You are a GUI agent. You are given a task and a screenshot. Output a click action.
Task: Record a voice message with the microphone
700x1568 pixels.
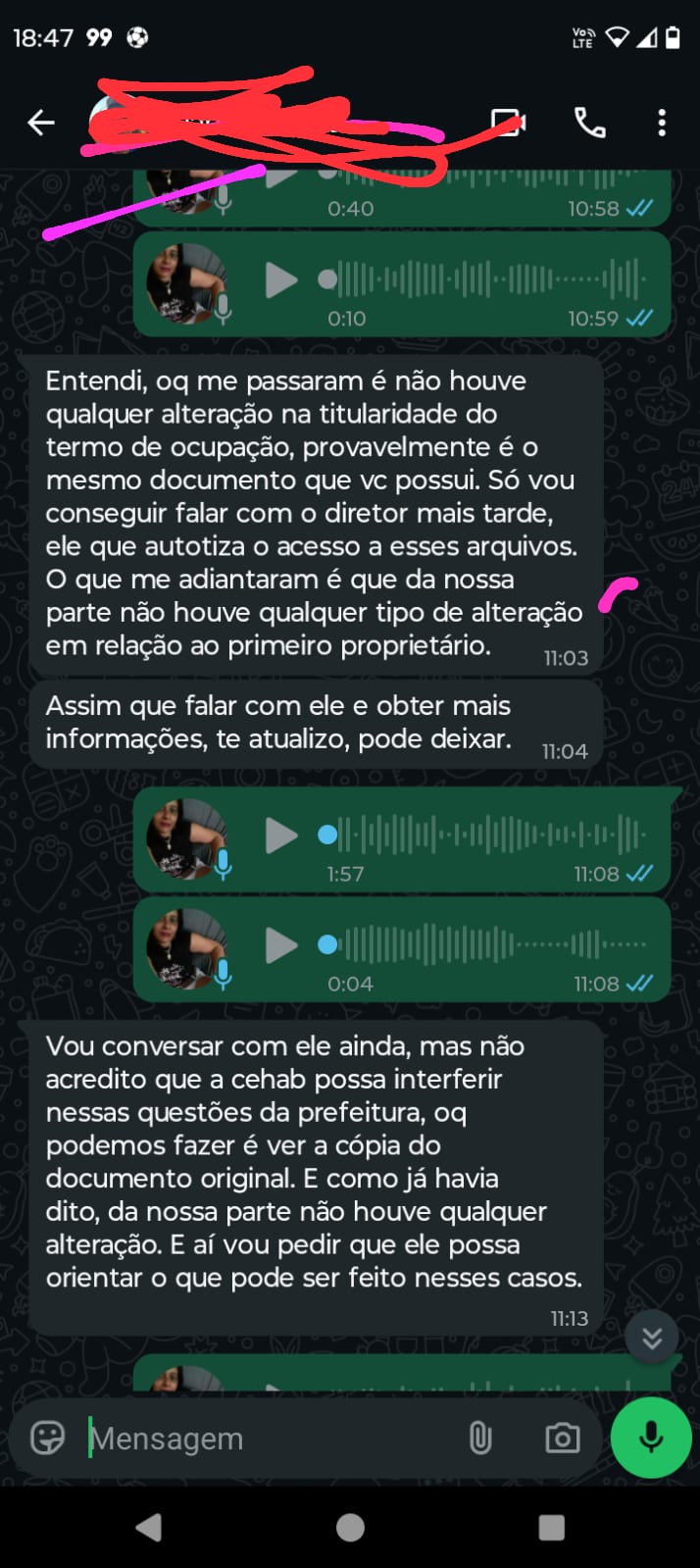pos(651,1438)
